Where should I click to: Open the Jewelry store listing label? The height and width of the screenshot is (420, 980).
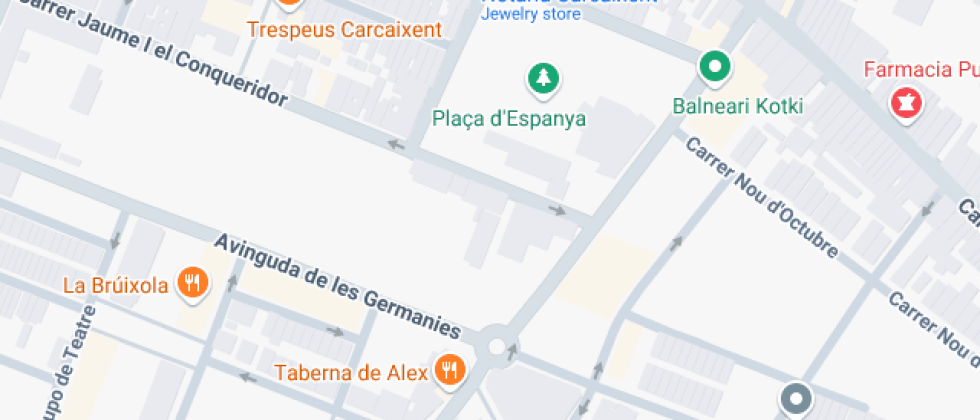tap(530, 14)
